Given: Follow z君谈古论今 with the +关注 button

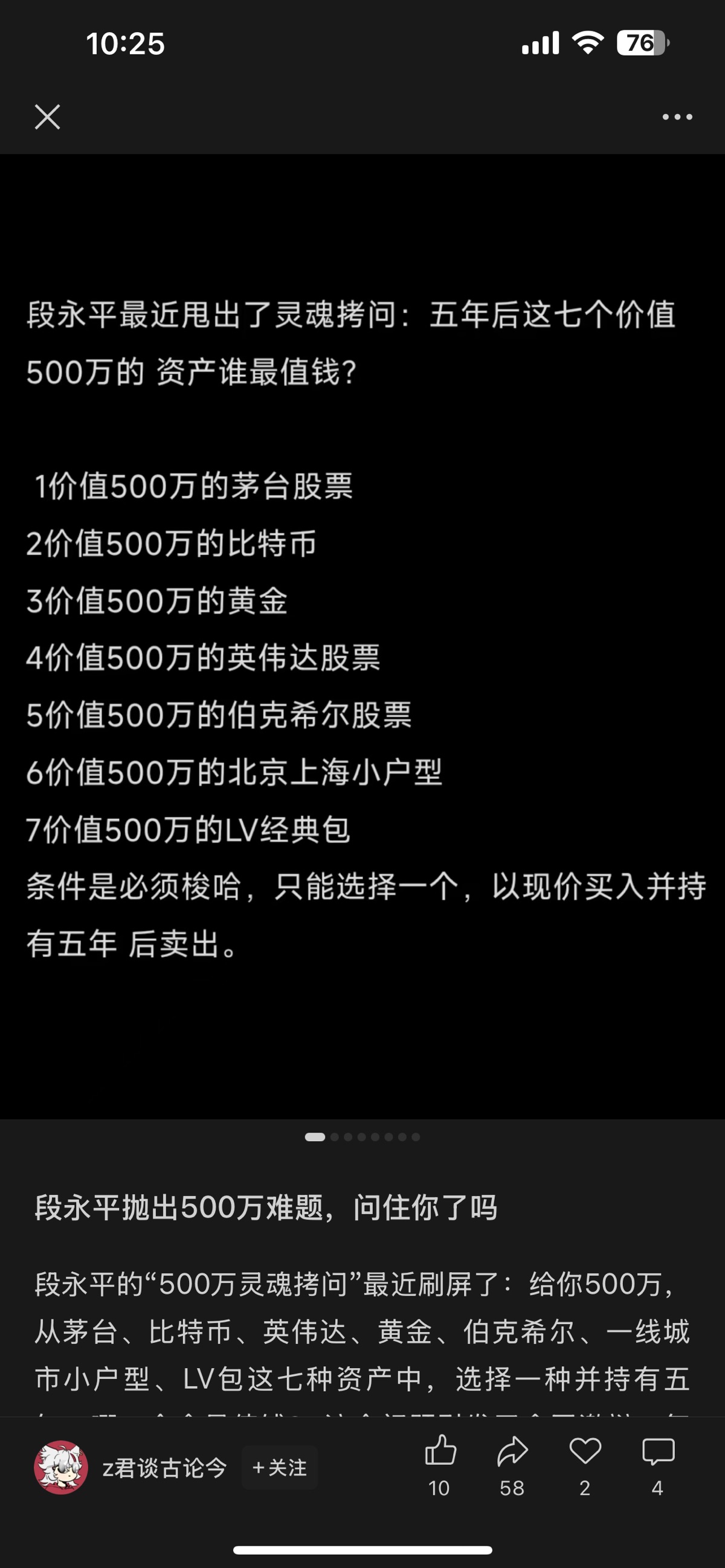Looking at the screenshot, I should coord(280,1468).
